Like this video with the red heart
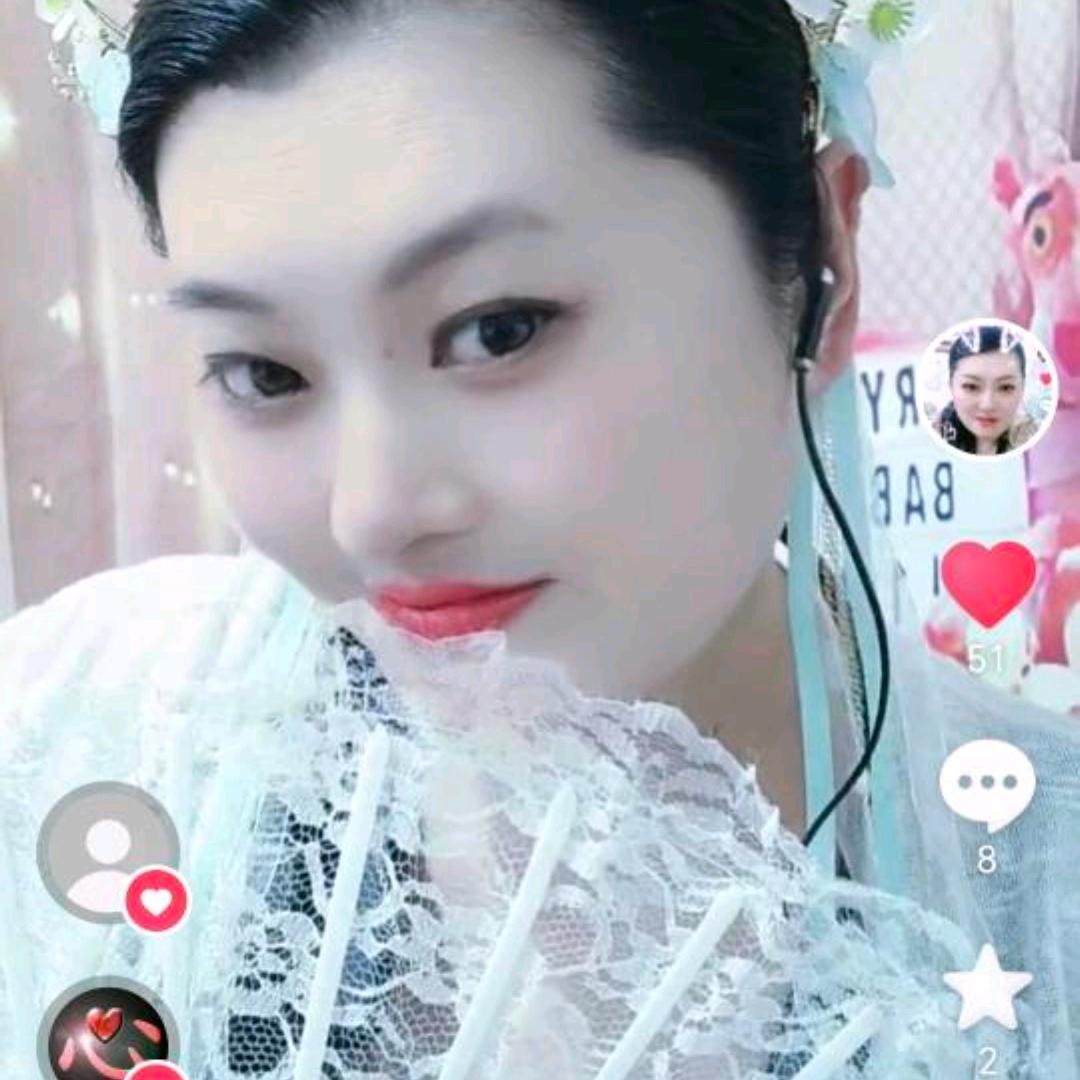This screenshot has width=1080, height=1080. click(988, 583)
